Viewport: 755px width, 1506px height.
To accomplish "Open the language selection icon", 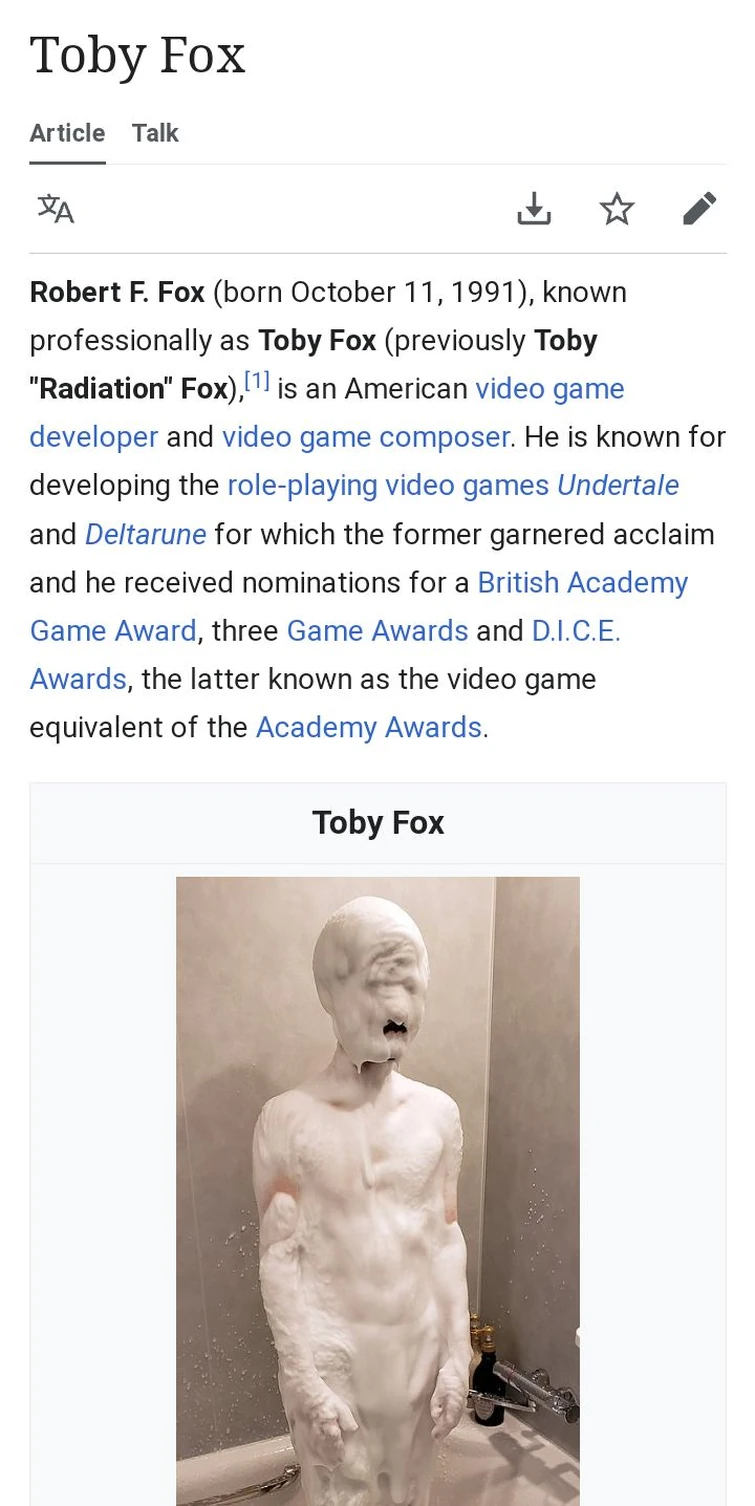I will 56,209.
